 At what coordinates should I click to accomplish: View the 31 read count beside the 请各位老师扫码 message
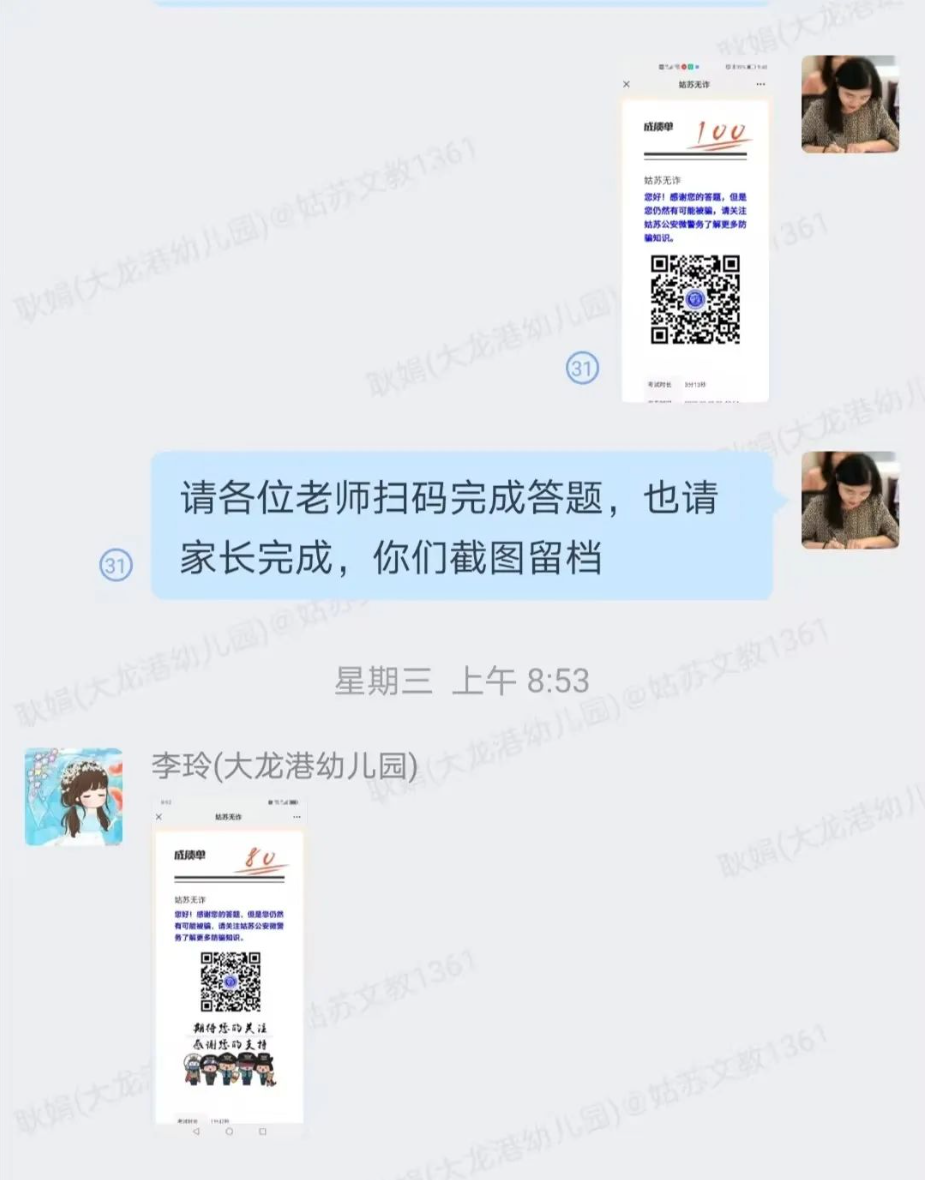[116, 567]
